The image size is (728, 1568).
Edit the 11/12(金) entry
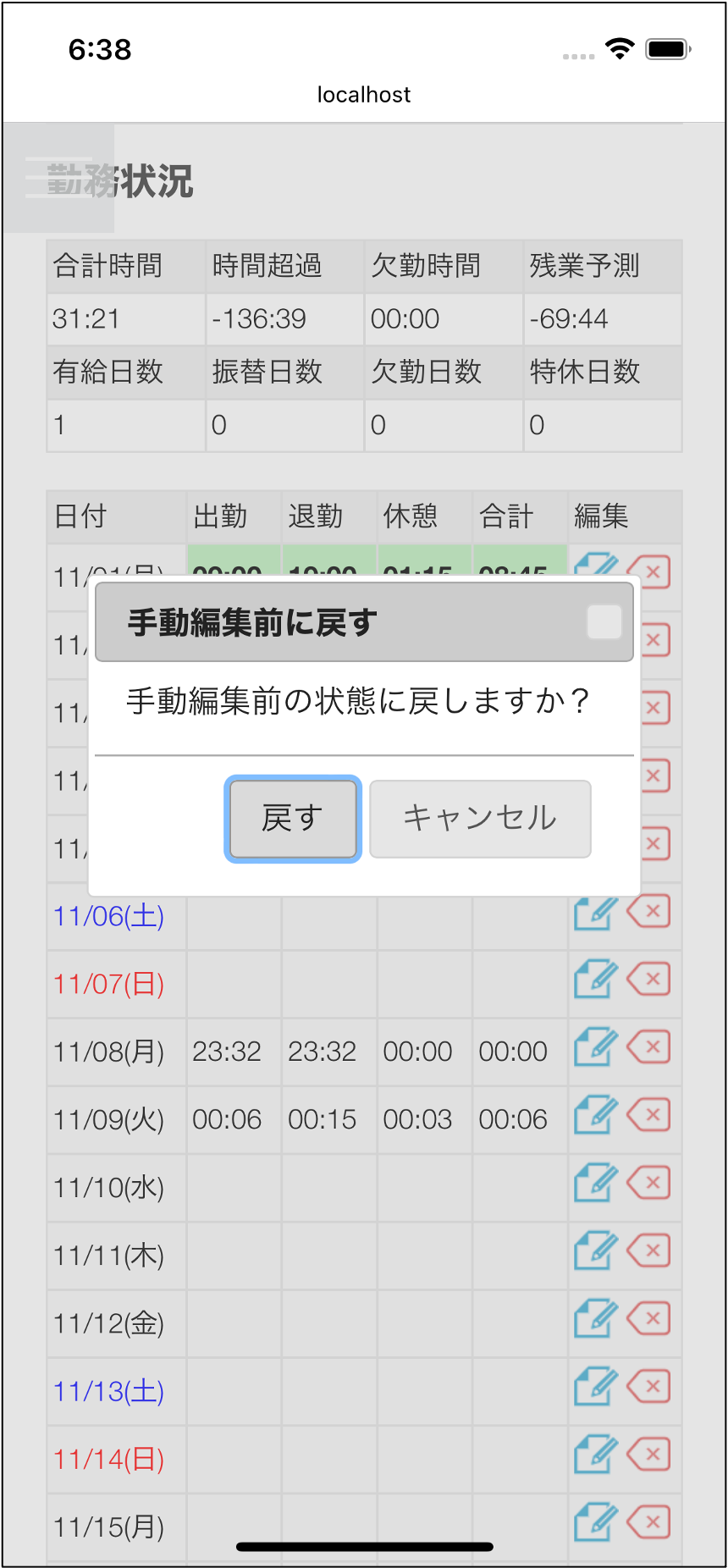[595, 1319]
